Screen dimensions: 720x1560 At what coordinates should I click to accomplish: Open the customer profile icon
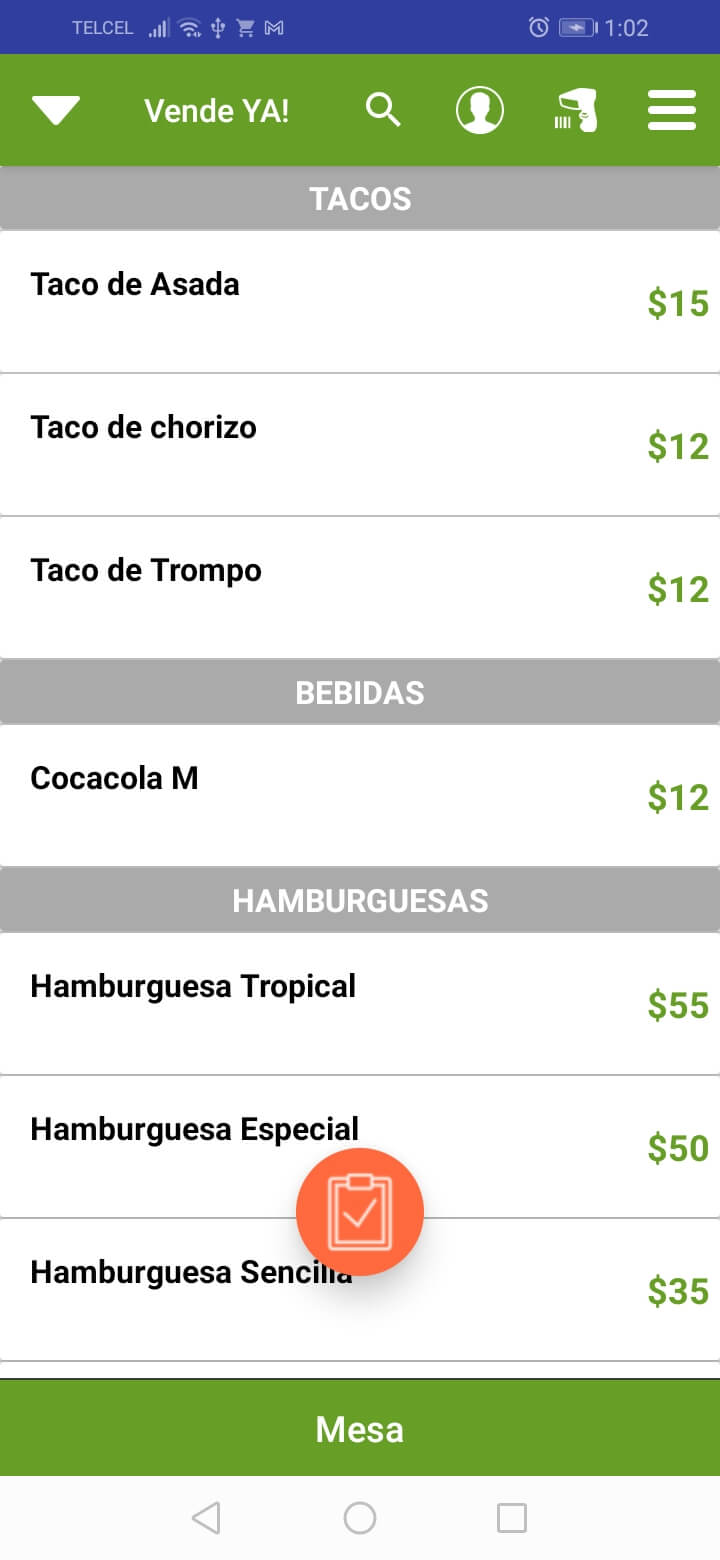(480, 110)
